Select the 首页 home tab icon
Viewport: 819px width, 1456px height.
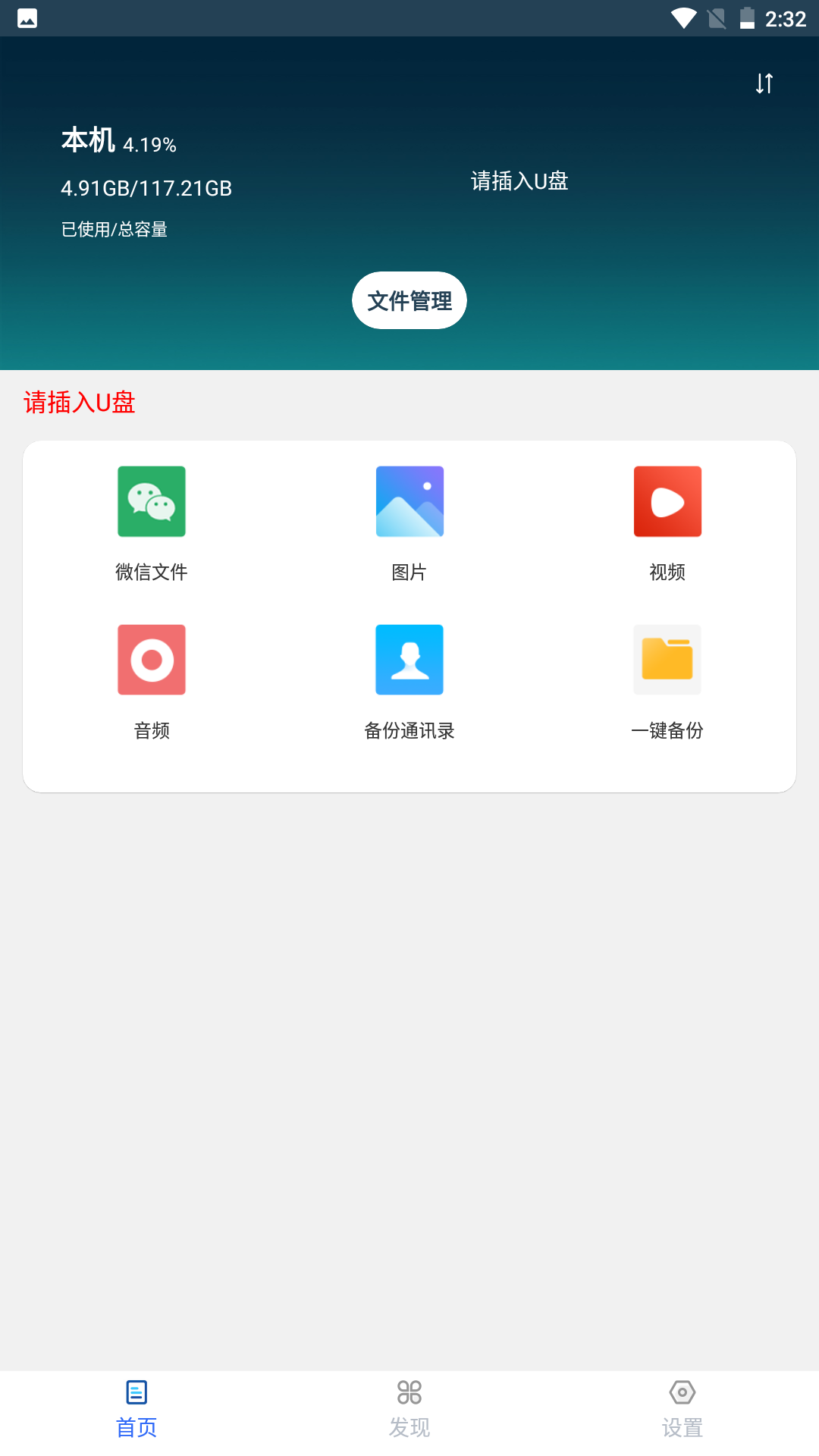(136, 1394)
